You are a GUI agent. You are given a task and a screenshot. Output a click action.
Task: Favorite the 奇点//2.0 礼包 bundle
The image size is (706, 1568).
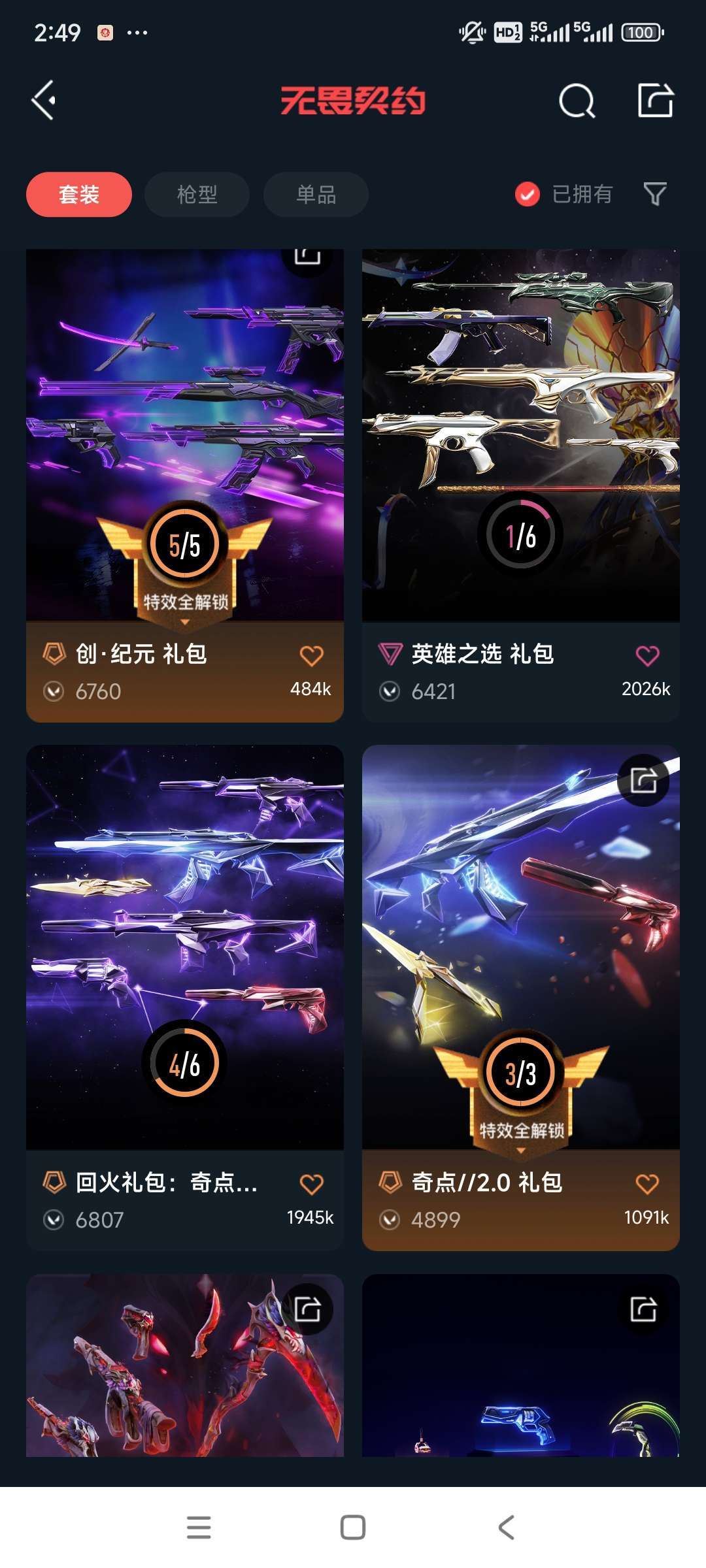click(647, 1184)
